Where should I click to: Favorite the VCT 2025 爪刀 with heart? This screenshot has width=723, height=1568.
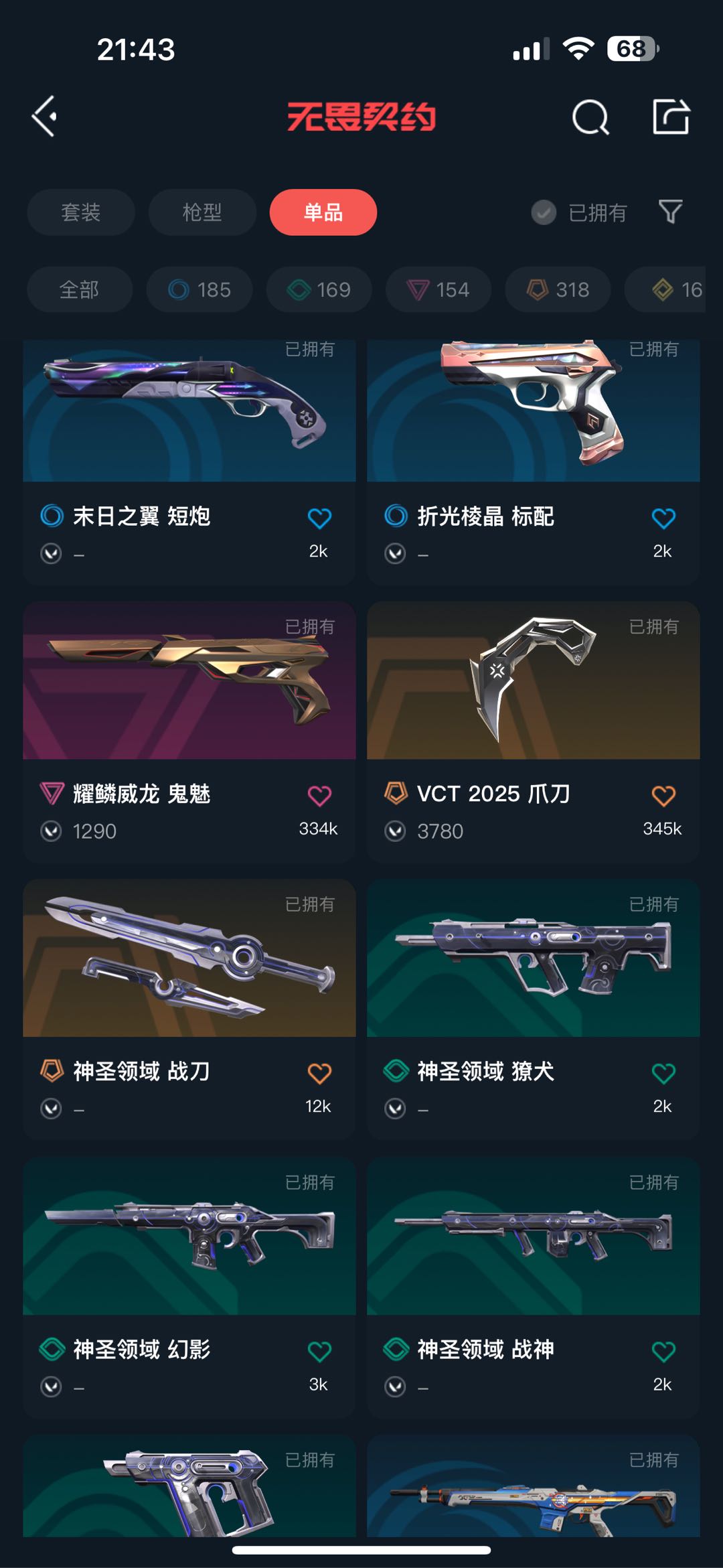click(x=663, y=796)
